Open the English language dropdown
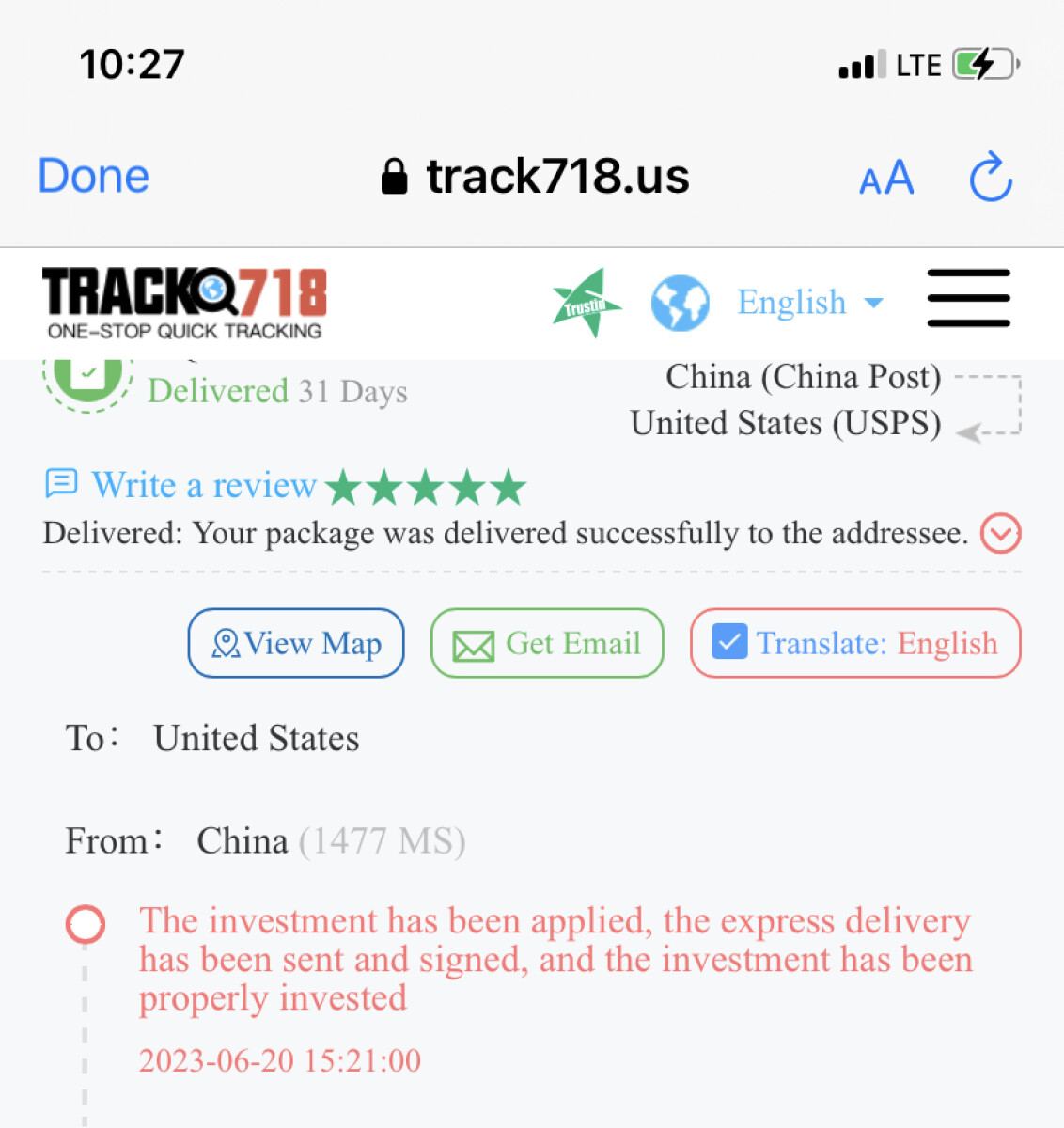 809,303
